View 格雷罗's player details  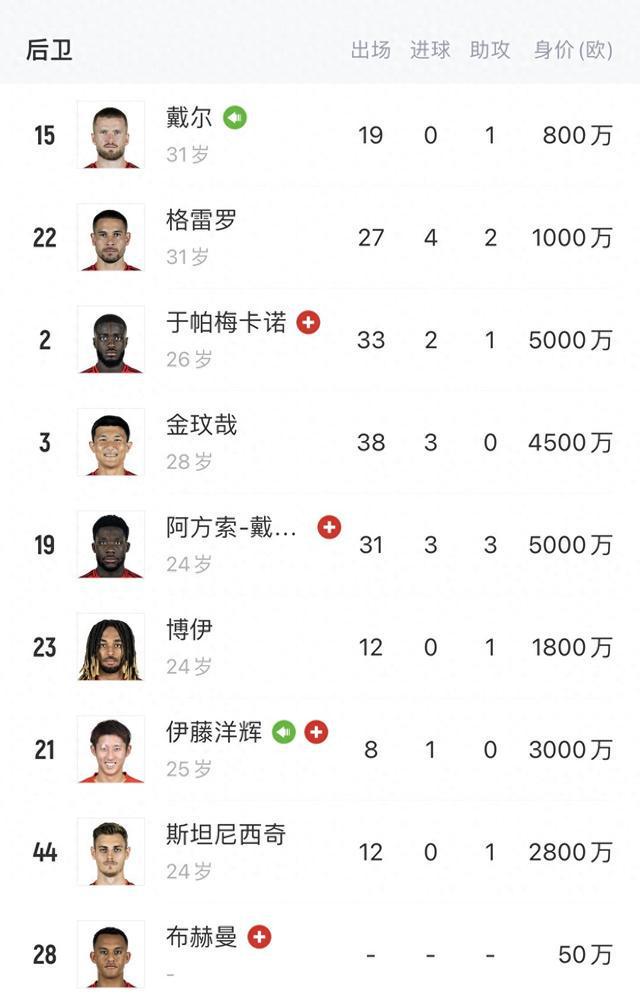tap(201, 220)
